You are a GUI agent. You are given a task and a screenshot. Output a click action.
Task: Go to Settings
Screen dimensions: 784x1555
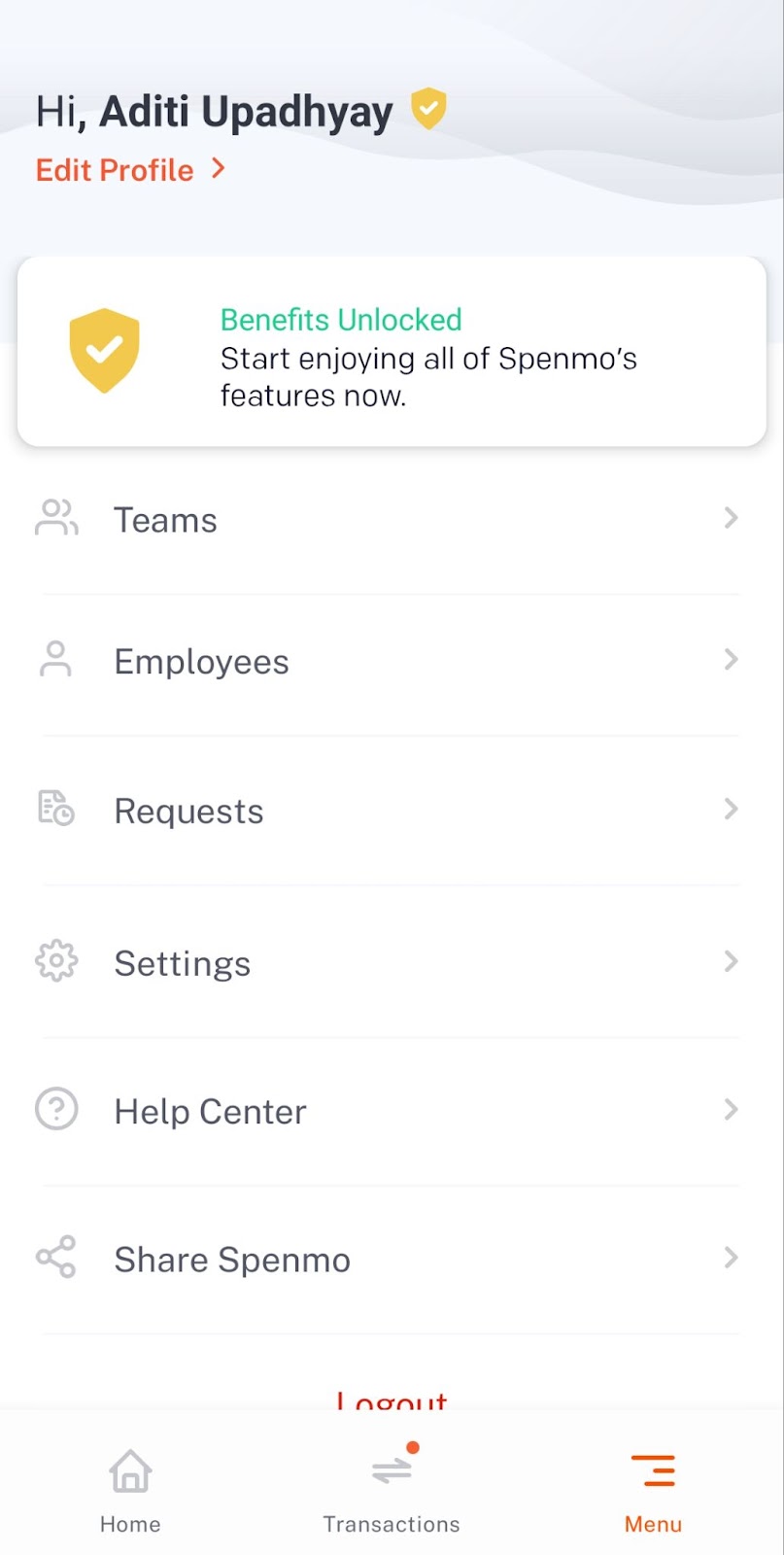tap(392, 962)
